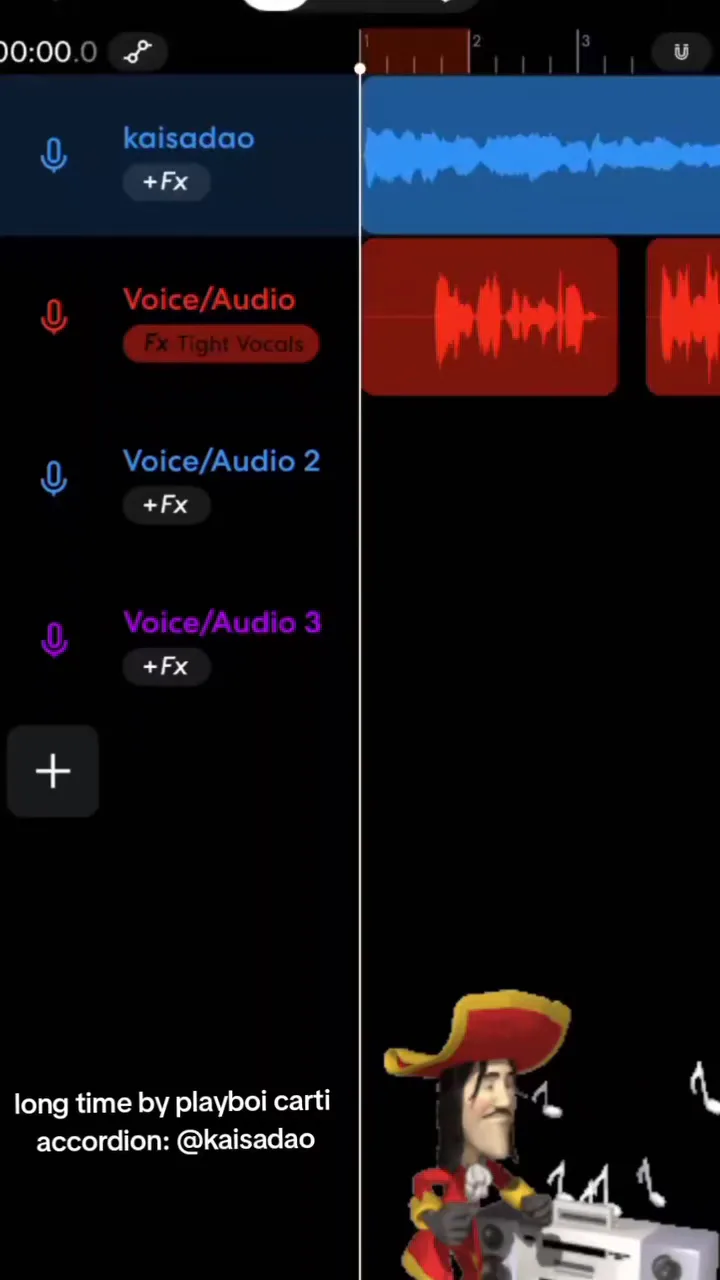The image size is (720, 1280).
Task: Add a new track with plus button
Action: coord(53,772)
